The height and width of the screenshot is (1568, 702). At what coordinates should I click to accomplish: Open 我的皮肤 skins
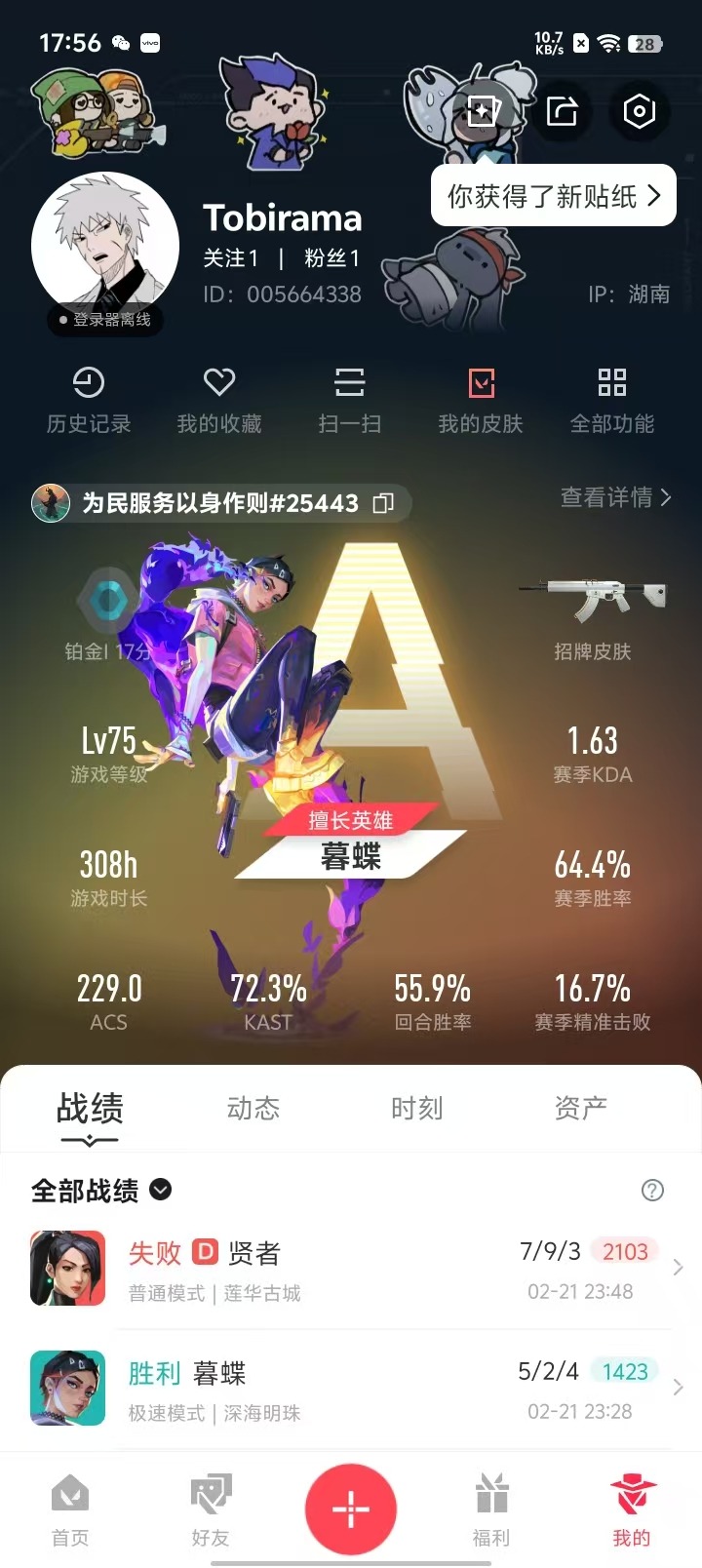481,400
